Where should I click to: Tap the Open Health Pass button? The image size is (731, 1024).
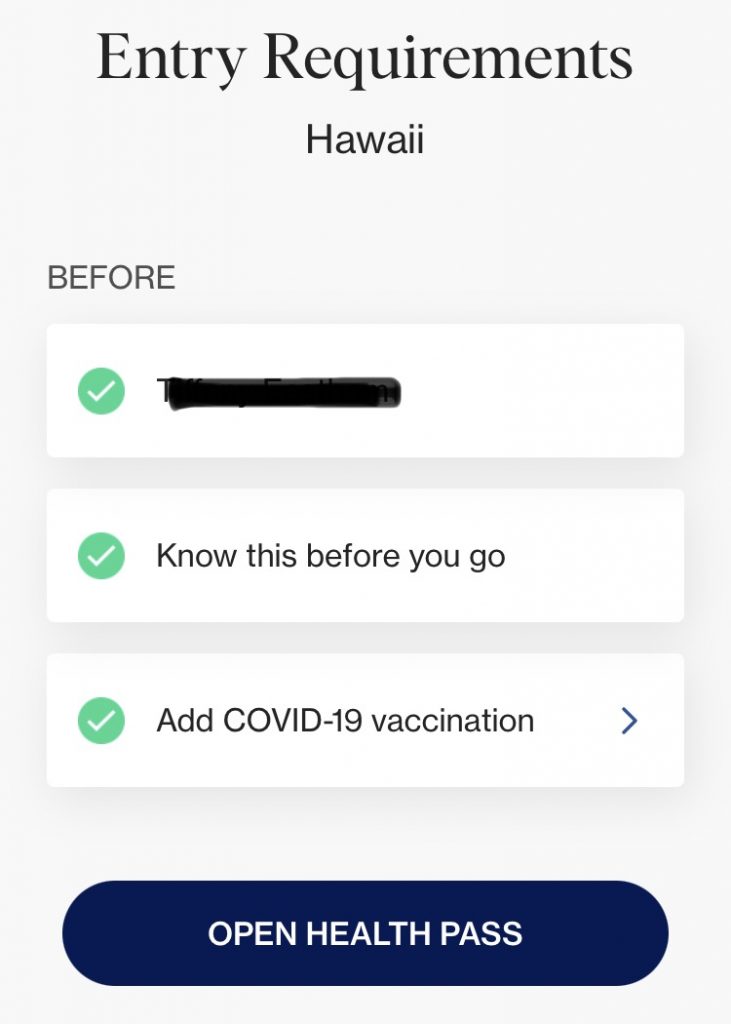365,933
